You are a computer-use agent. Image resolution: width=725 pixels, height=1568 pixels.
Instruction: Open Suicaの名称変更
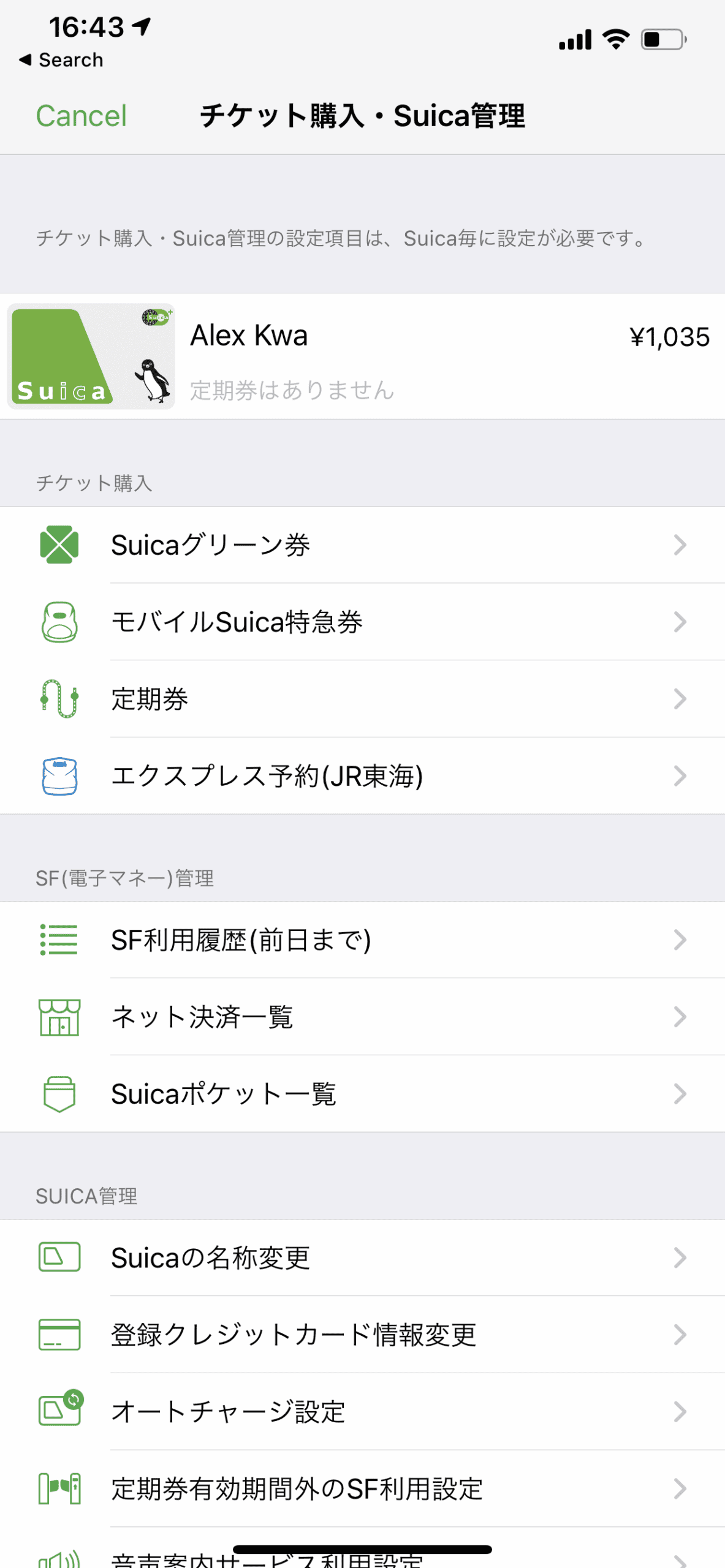(362, 1257)
